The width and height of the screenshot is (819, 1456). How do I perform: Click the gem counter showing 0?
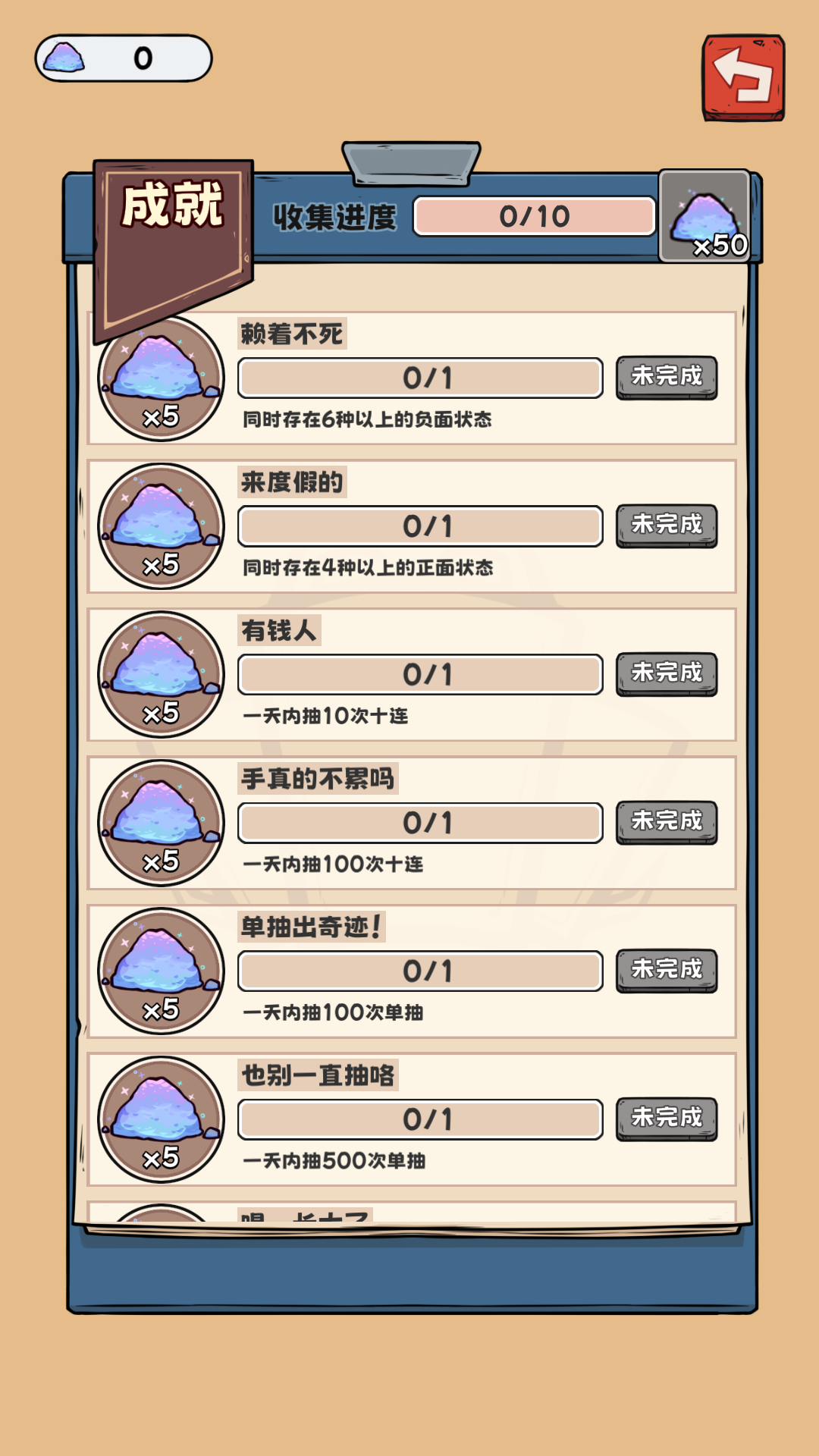(140, 57)
